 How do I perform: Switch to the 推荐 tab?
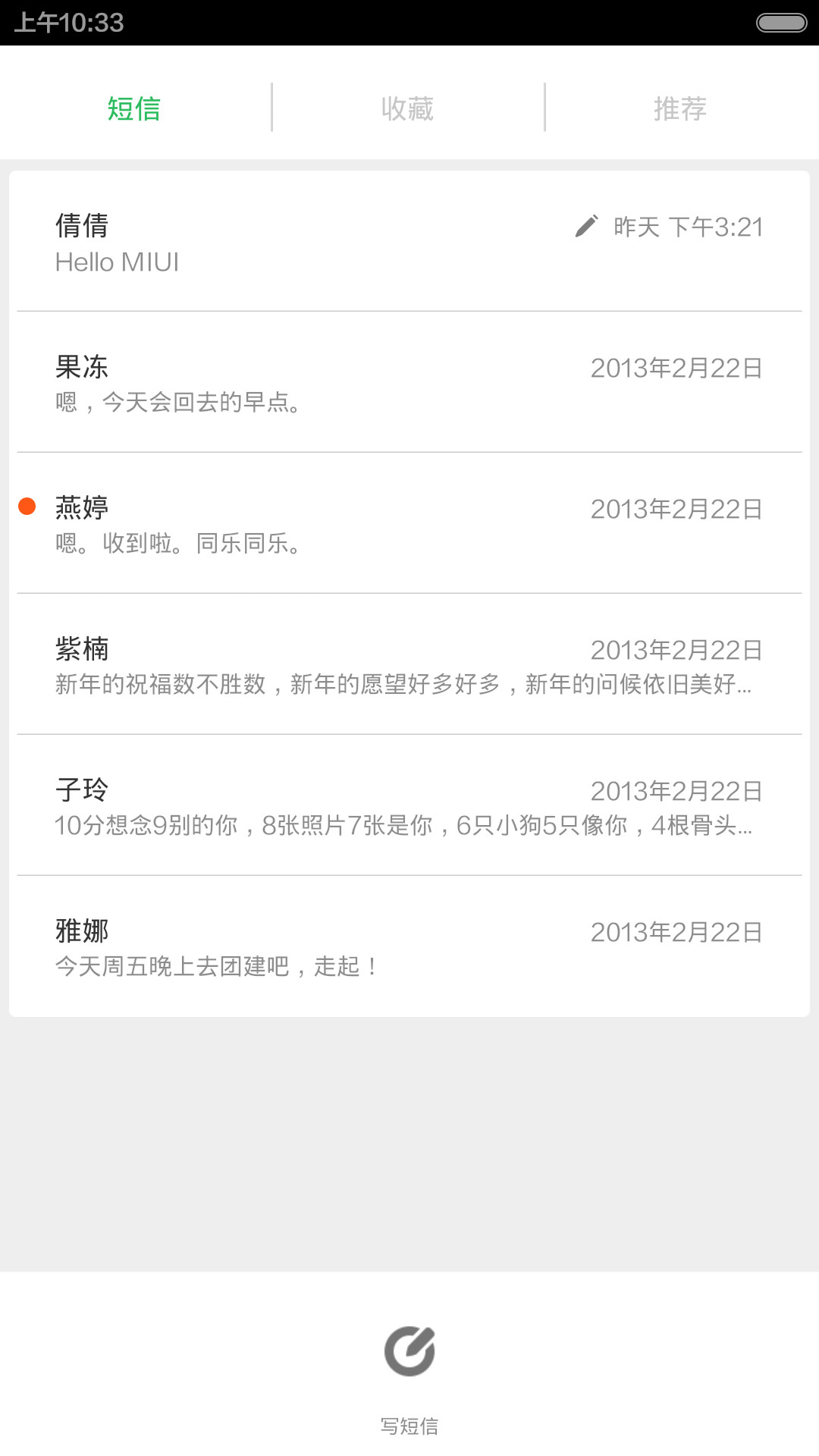(681, 108)
